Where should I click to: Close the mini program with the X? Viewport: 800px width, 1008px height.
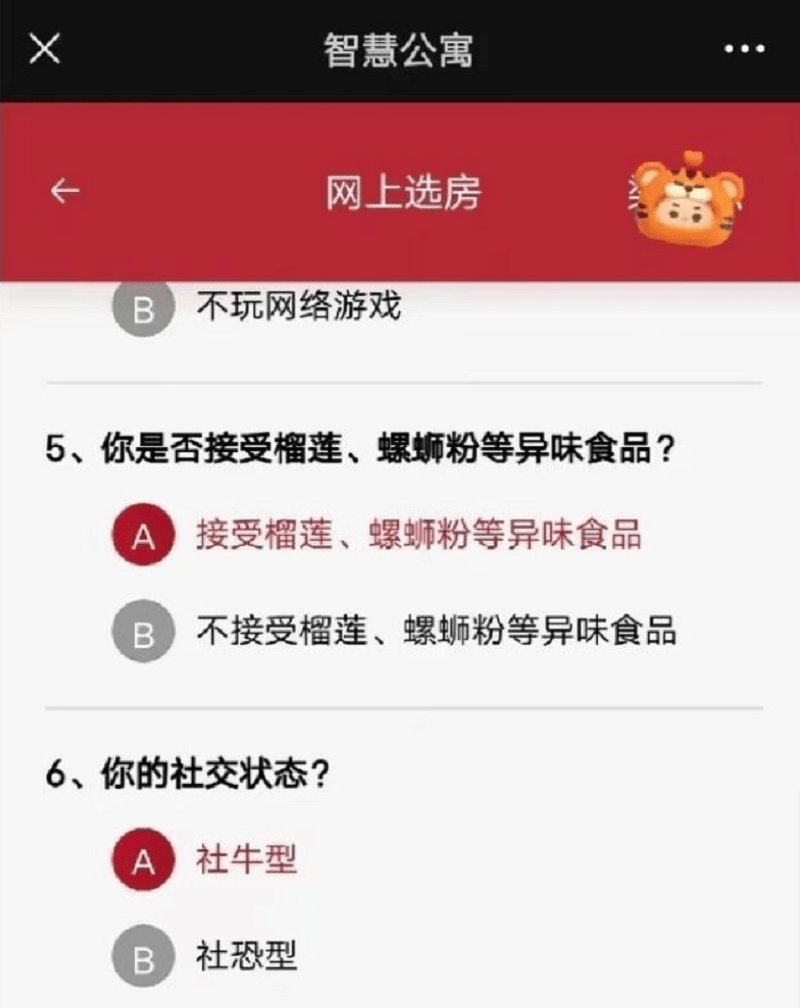click(44, 48)
